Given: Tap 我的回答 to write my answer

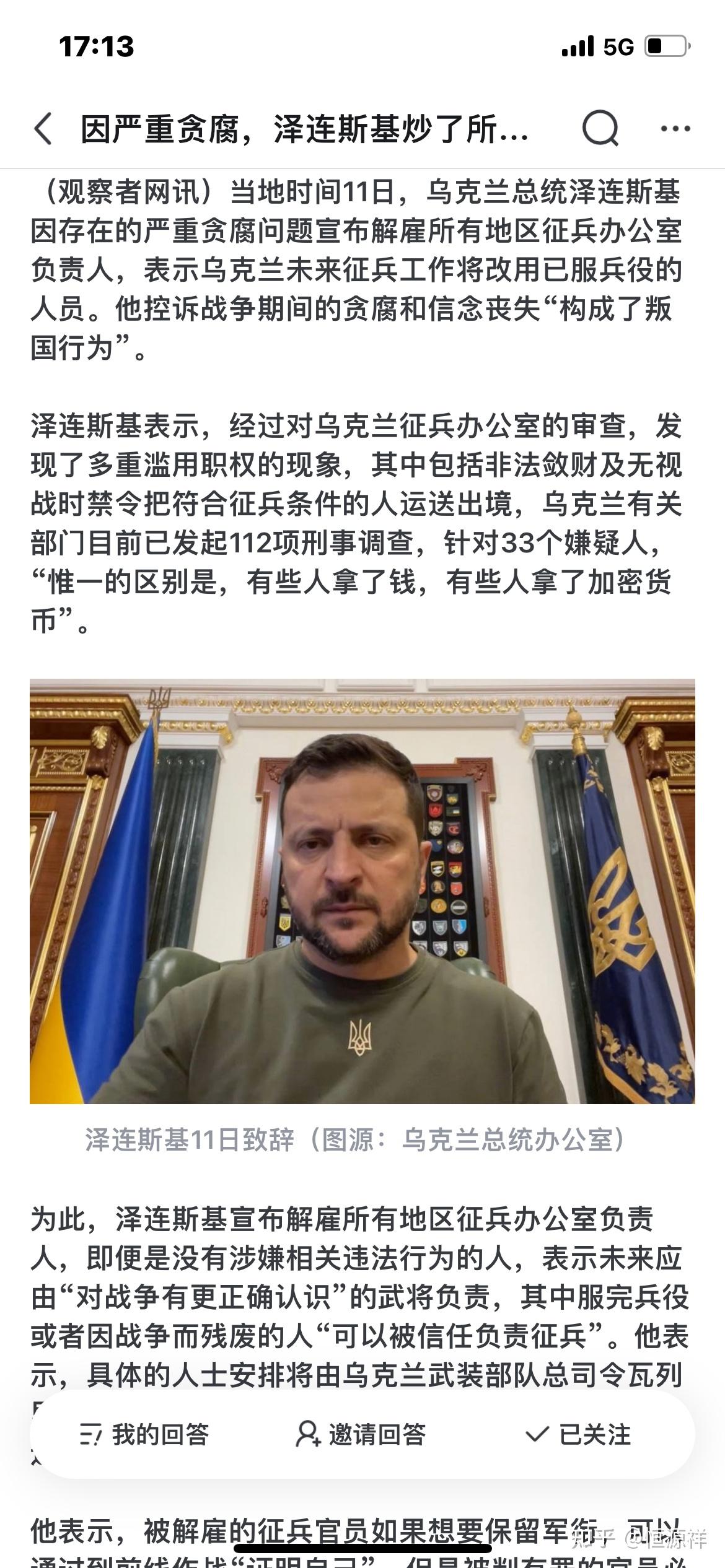Looking at the screenshot, I should (144, 1434).
